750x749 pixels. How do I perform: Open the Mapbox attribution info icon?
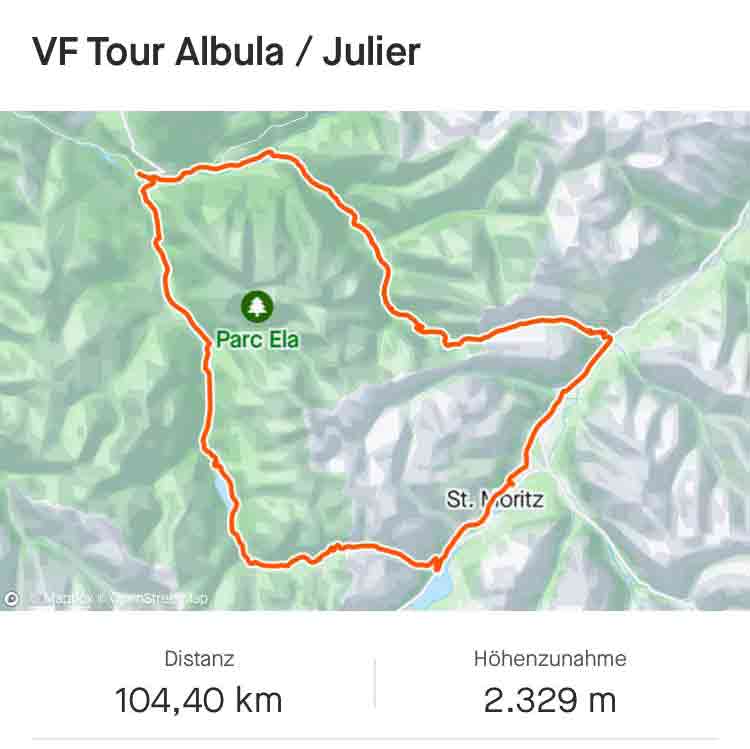[12, 599]
